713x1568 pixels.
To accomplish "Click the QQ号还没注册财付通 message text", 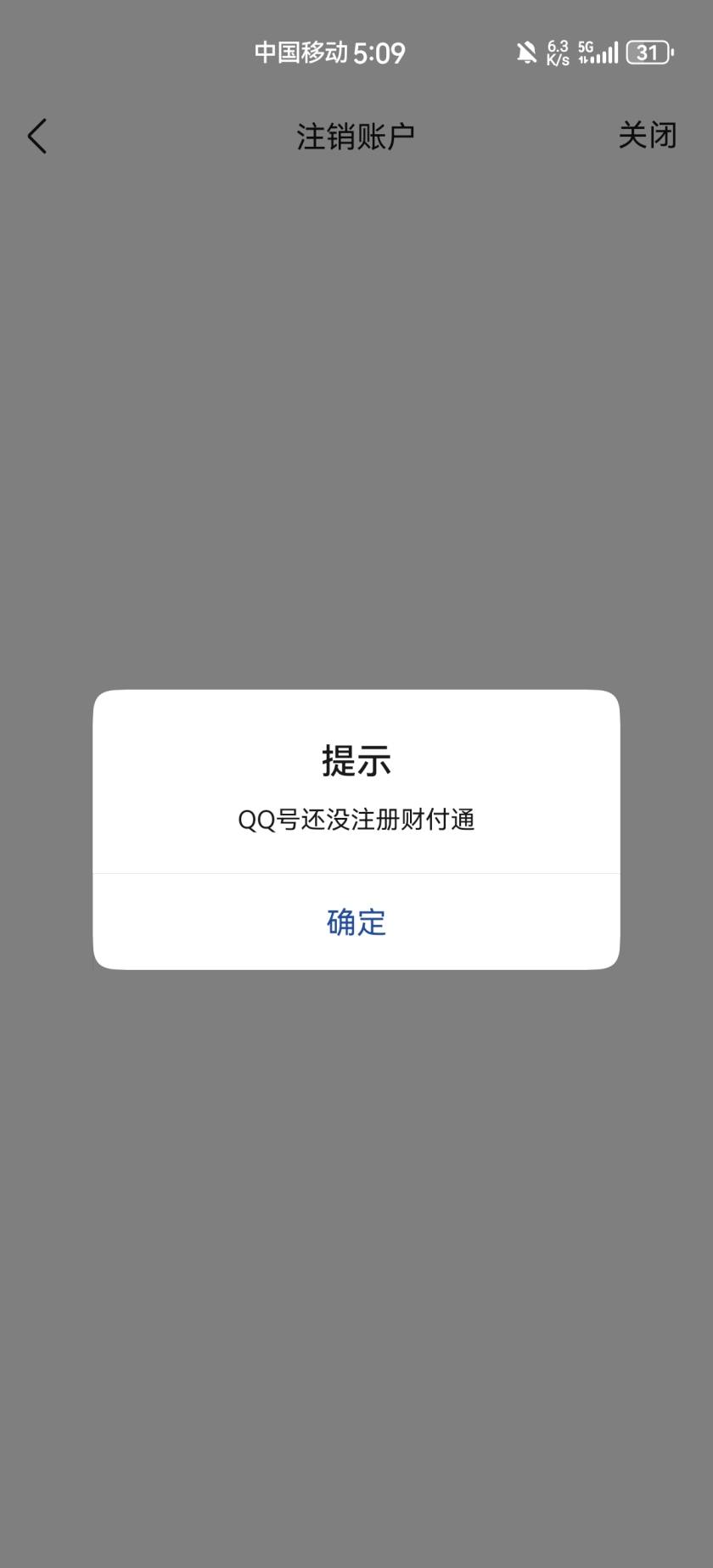I will point(356,820).
